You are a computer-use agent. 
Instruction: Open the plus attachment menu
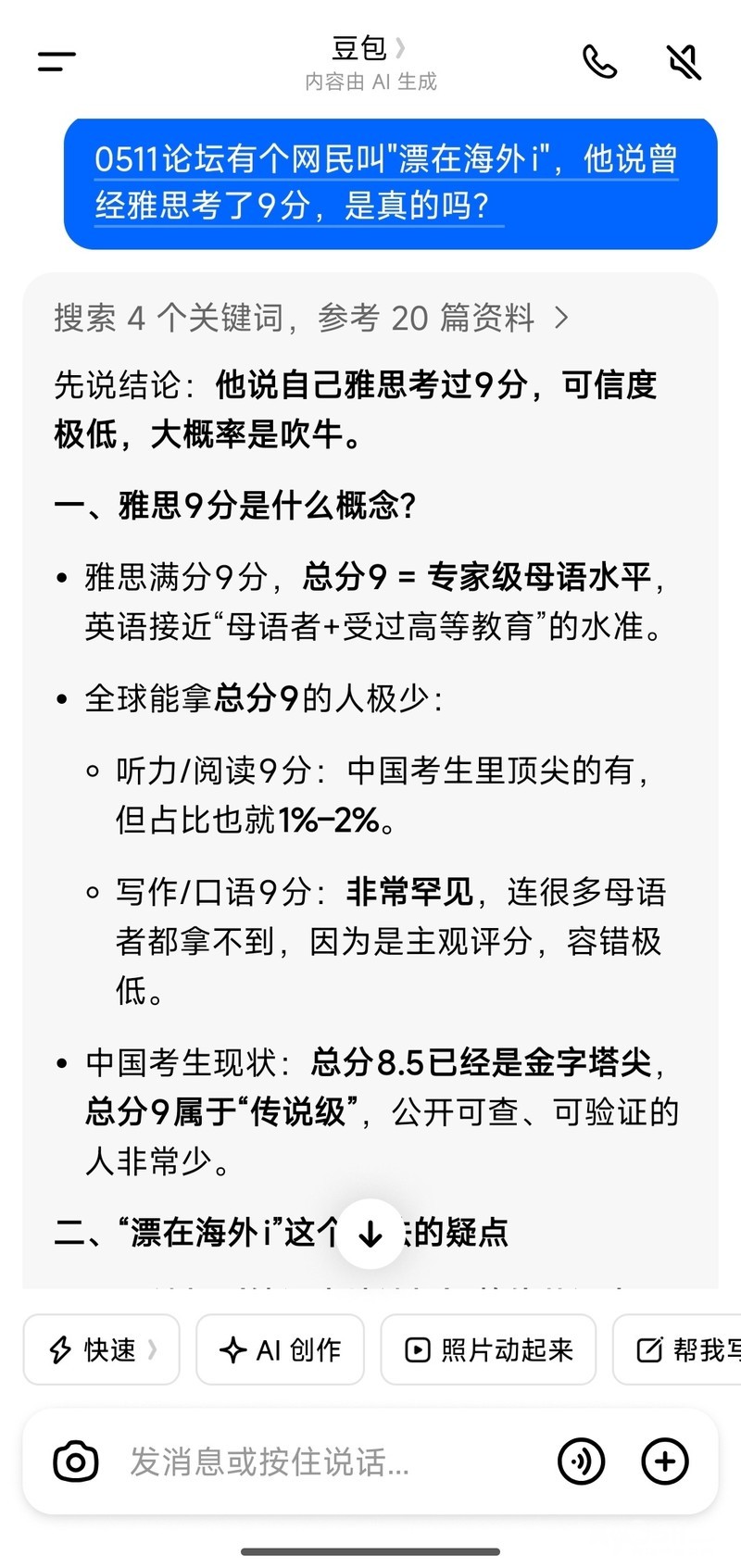665,1462
